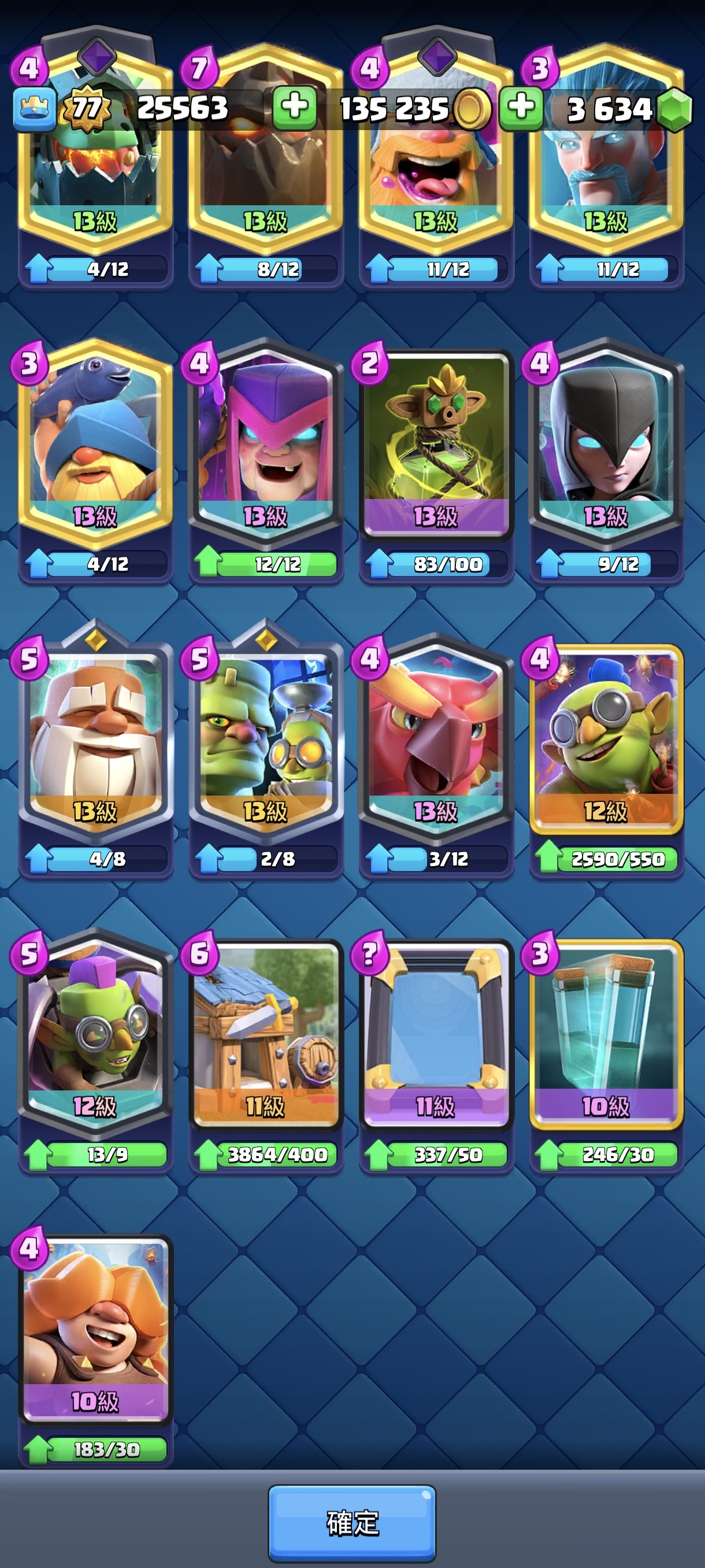Viewport: 705px width, 1568px height.
Task: Select the Monk card showing 4/8
Action: (95, 739)
